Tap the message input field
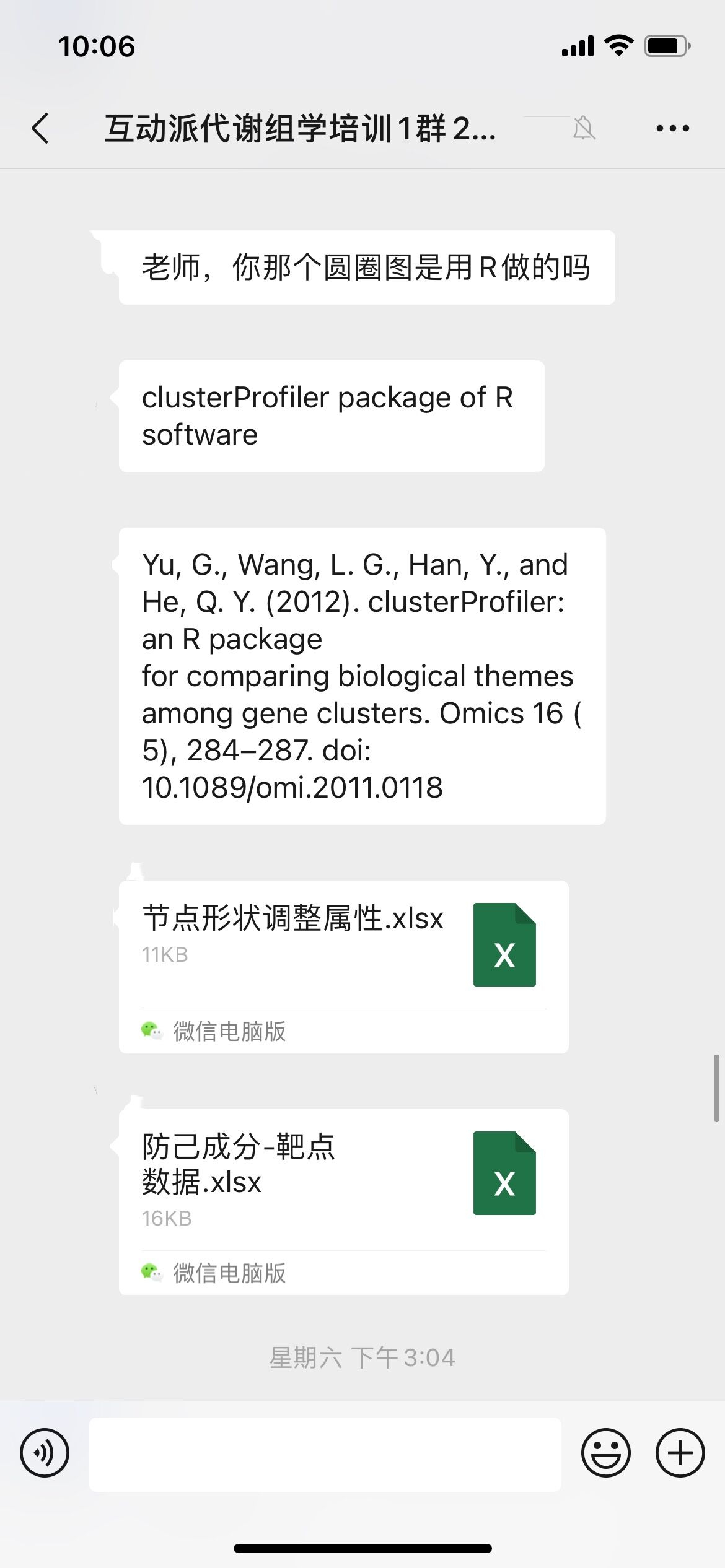 click(325, 1454)
